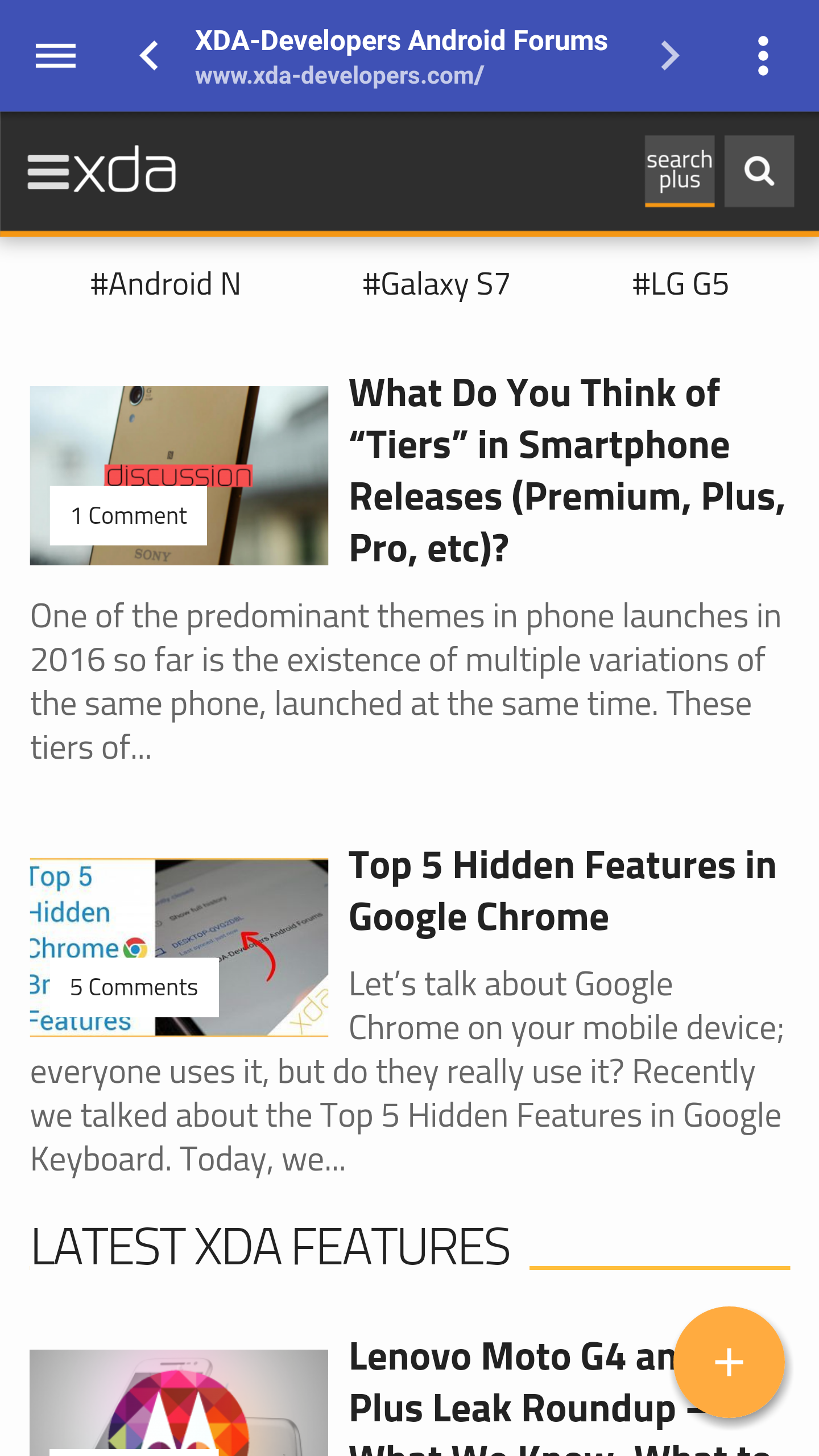819x1456 pixels.
Task: View the 1 Comment on discussion article
Action: 129,516
